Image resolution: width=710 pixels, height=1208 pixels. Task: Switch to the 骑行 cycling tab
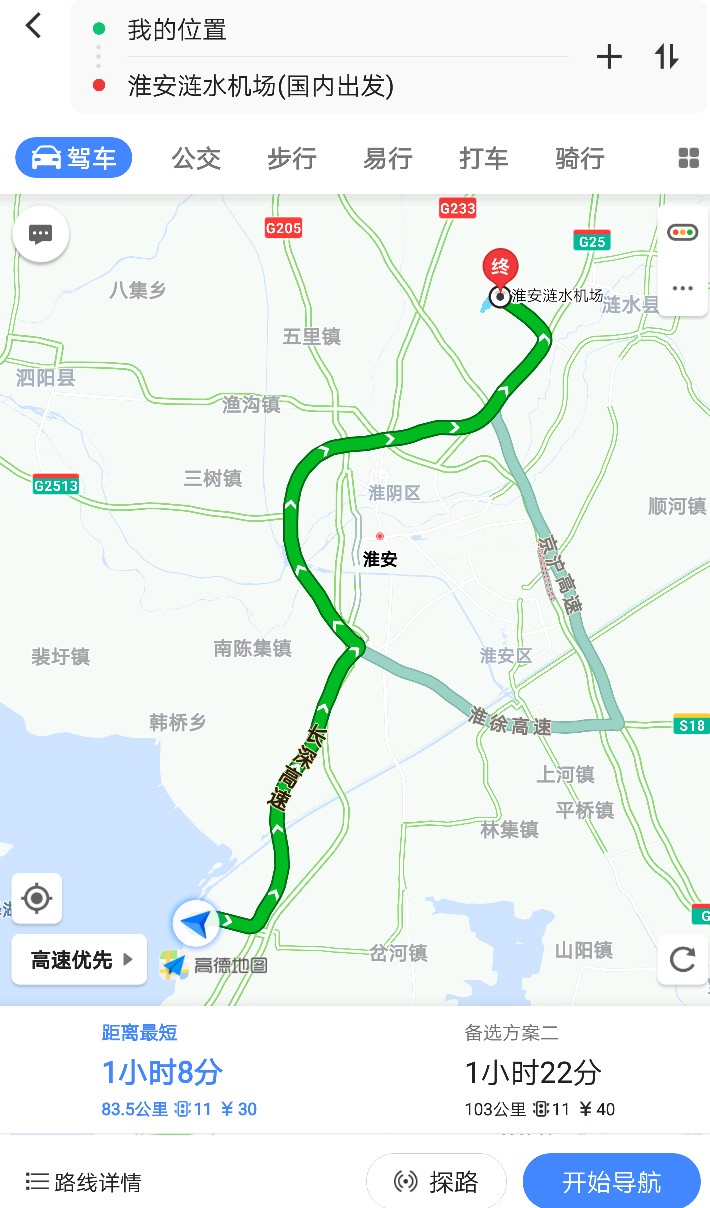tap(580, 158)
